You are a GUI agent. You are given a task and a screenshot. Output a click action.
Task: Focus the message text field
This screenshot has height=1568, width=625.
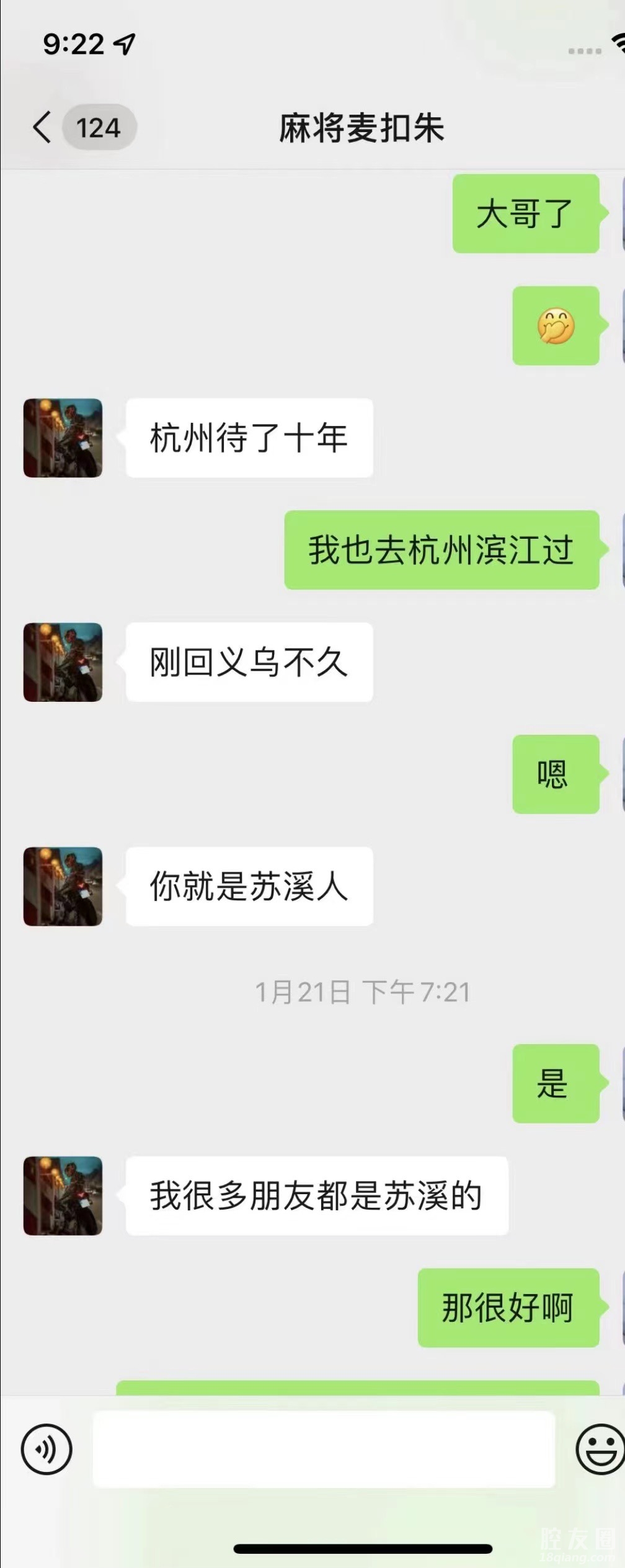323,1450
